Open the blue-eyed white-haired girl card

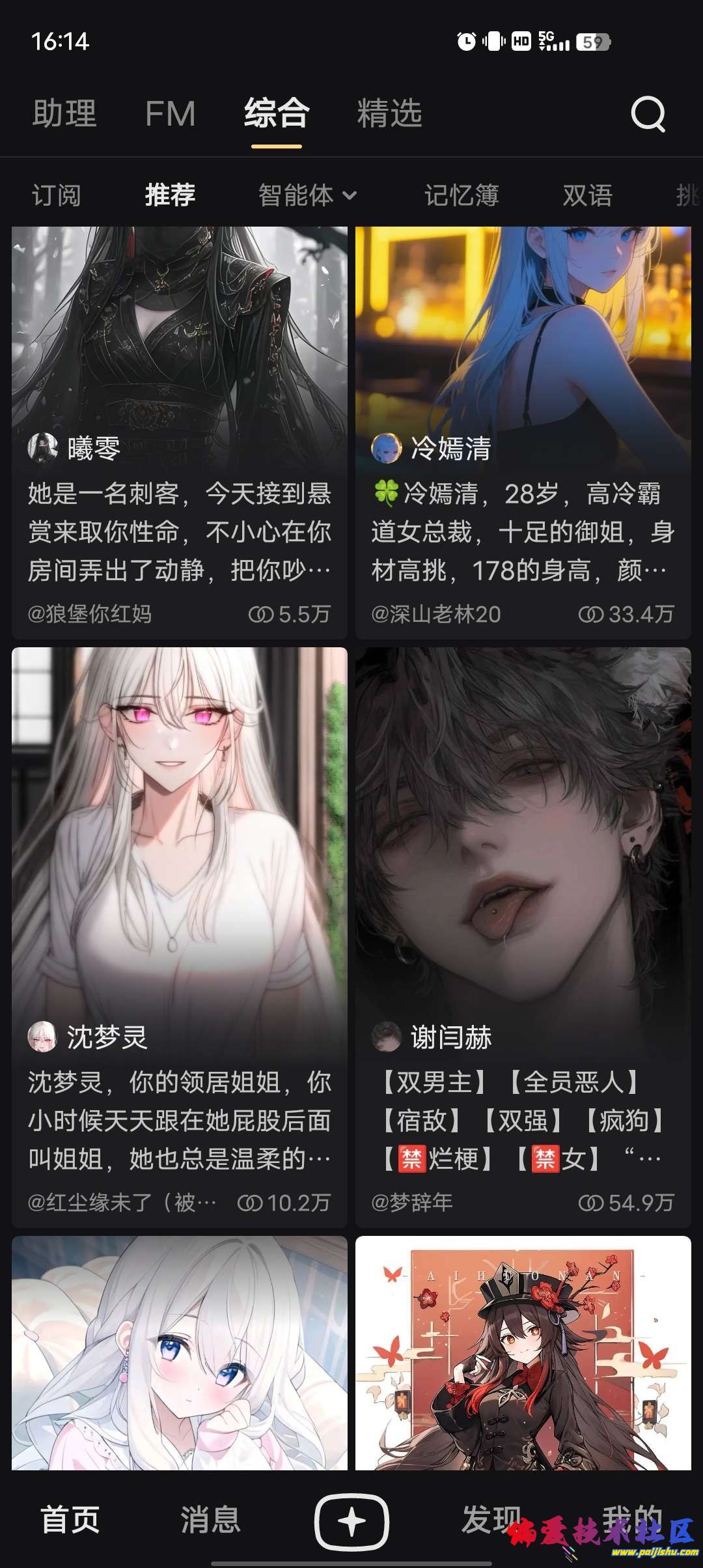coord(179,1353)
